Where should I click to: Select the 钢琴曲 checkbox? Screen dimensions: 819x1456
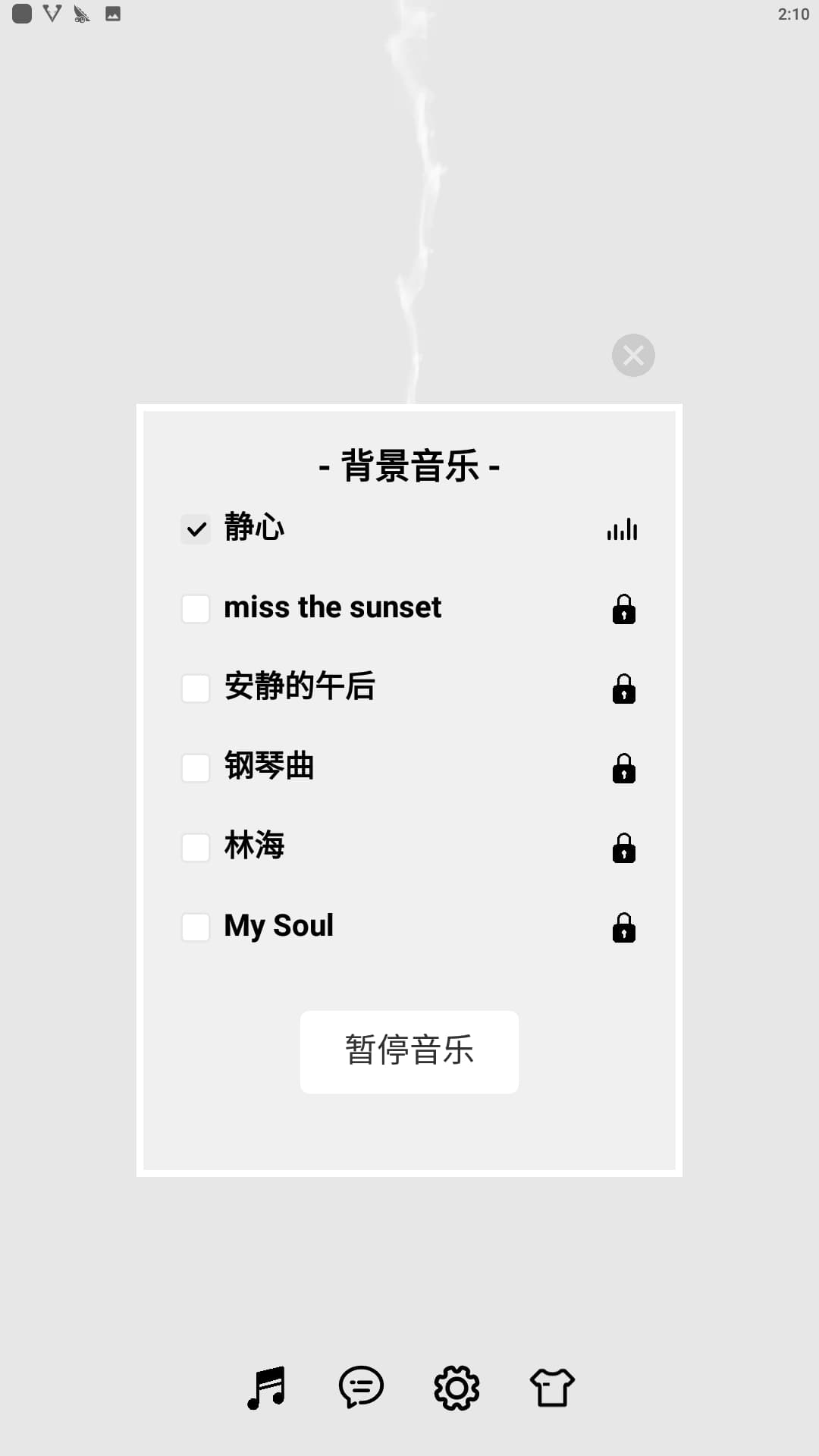196,768
